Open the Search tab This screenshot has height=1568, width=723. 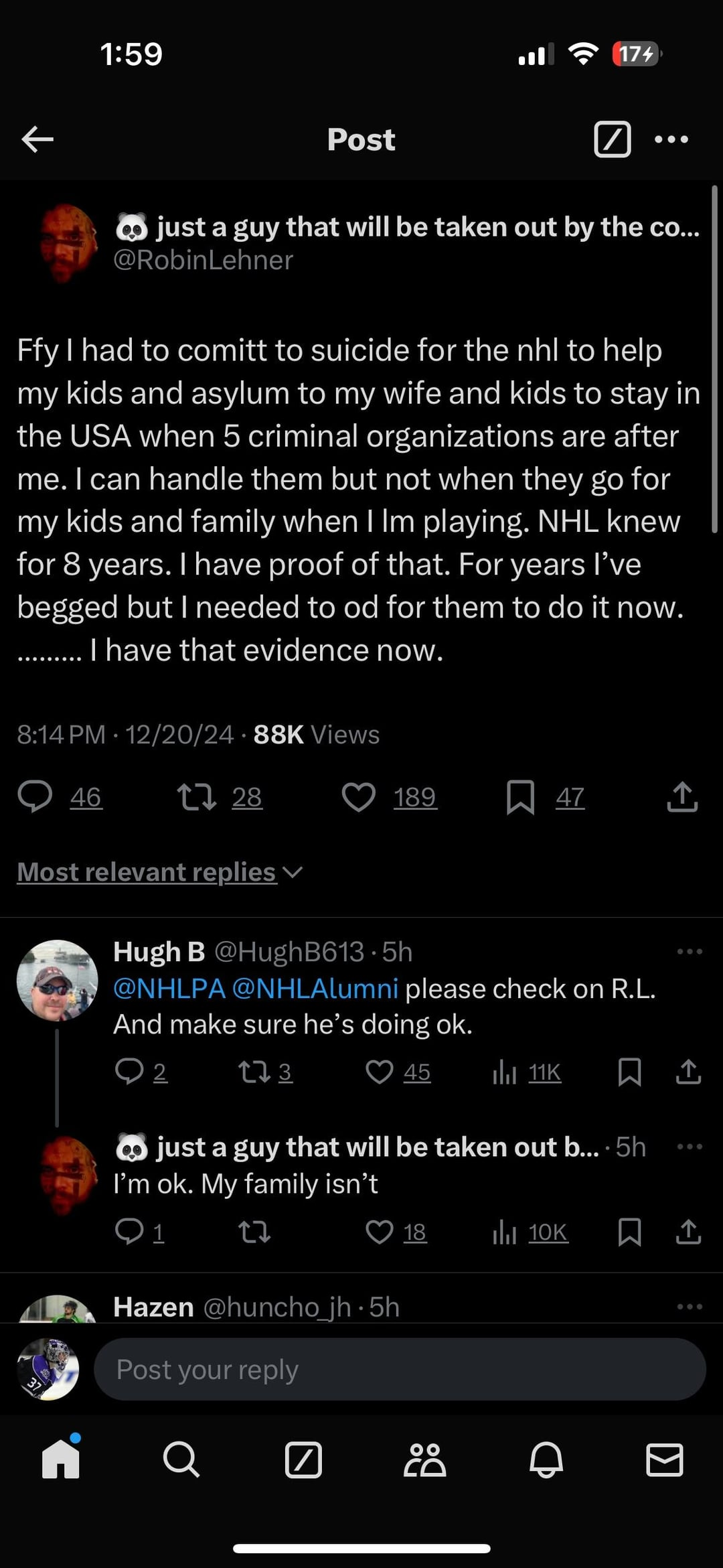181,1459
